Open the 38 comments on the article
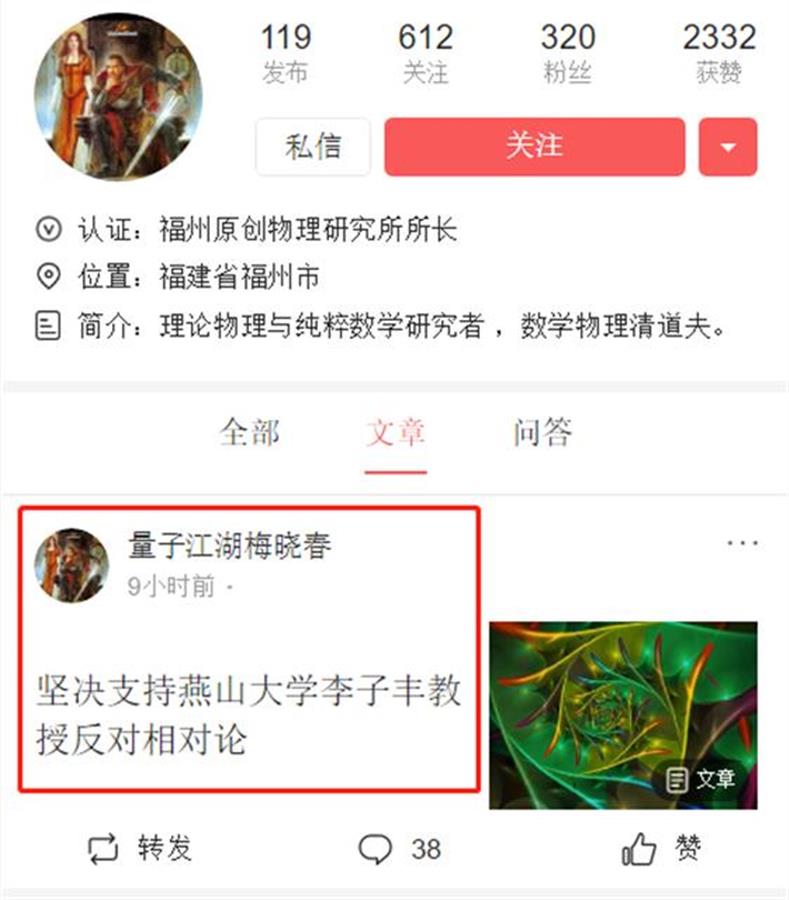Viewport: 789px width, 900px height. 400,849
